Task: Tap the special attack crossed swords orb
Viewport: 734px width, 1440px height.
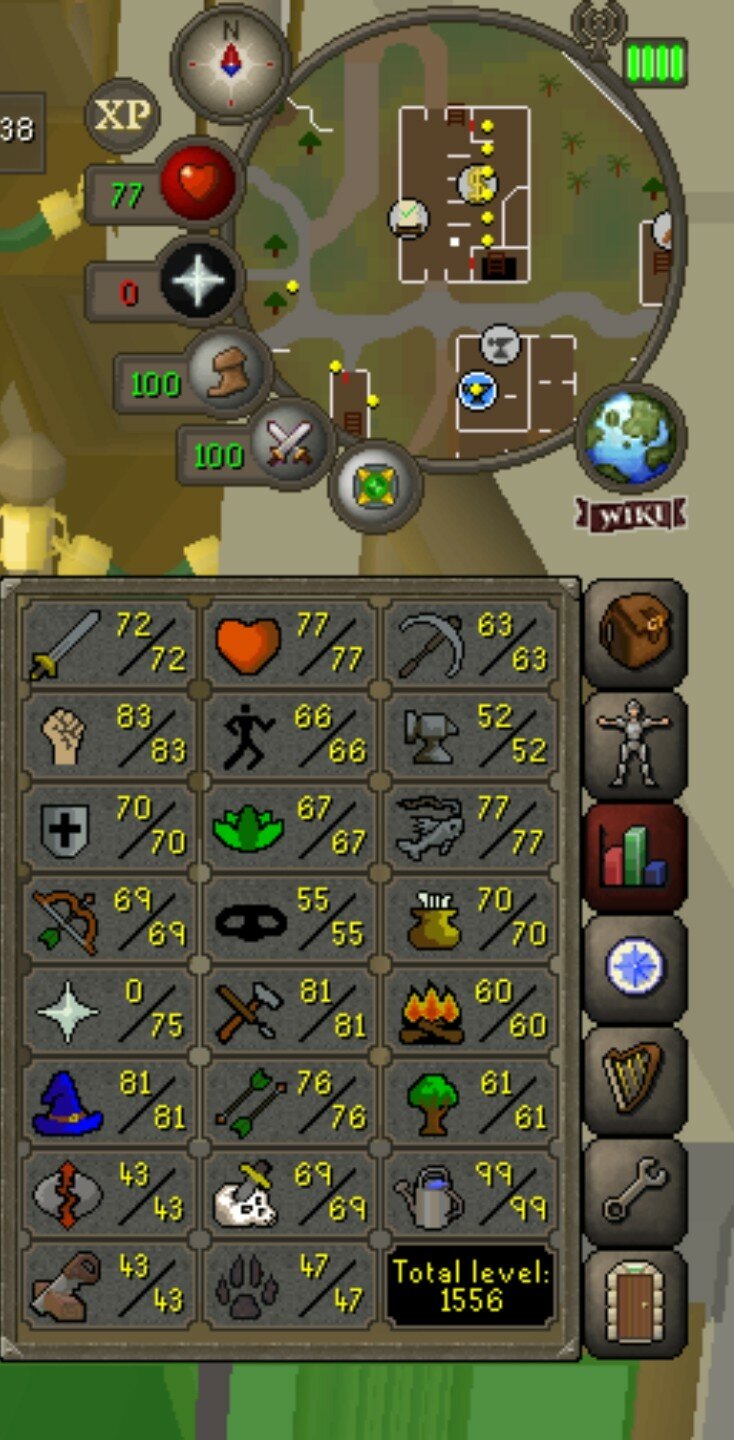Action: (x=293, y=441)
